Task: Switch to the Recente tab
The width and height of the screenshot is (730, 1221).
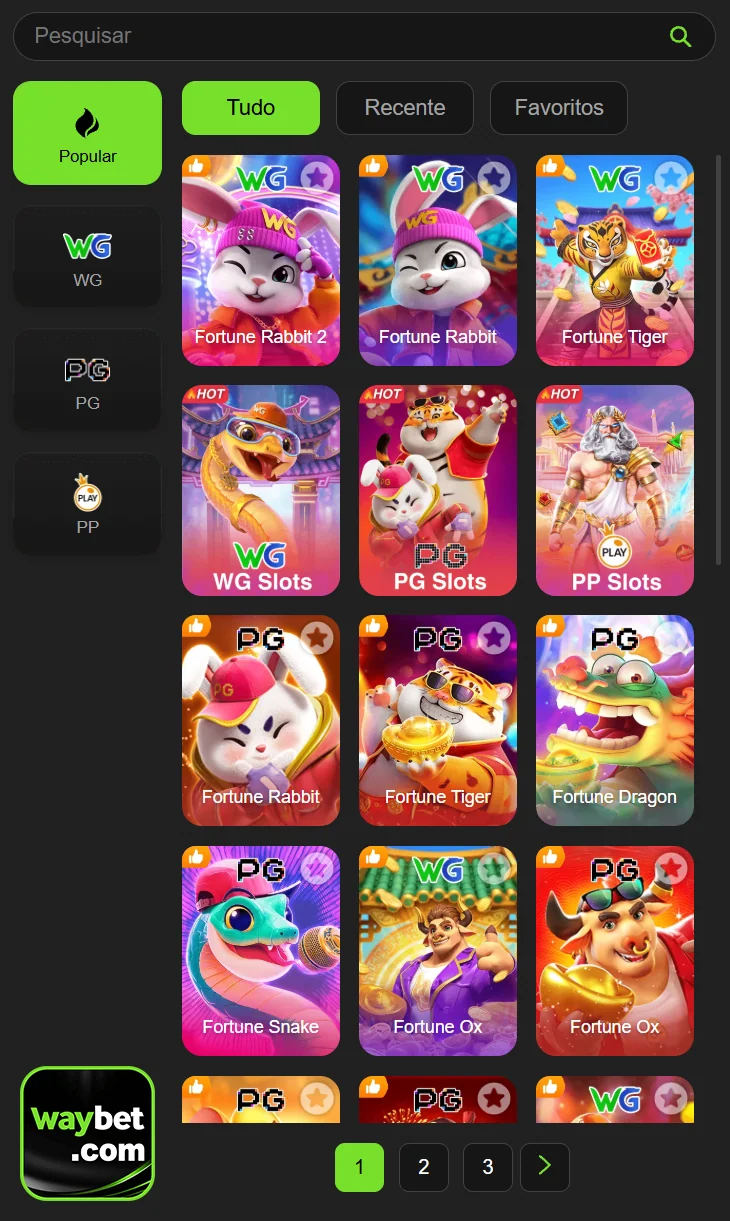Action: [404, 108]
